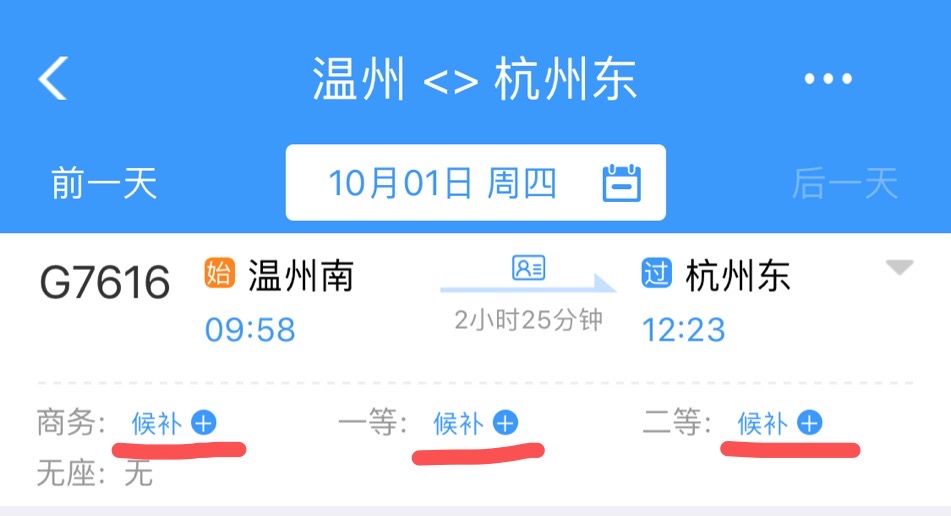Viewport: 951px width, 516px height.
Task: Expand G7616 train details with the arrow
Action: [x=899, y=267]
